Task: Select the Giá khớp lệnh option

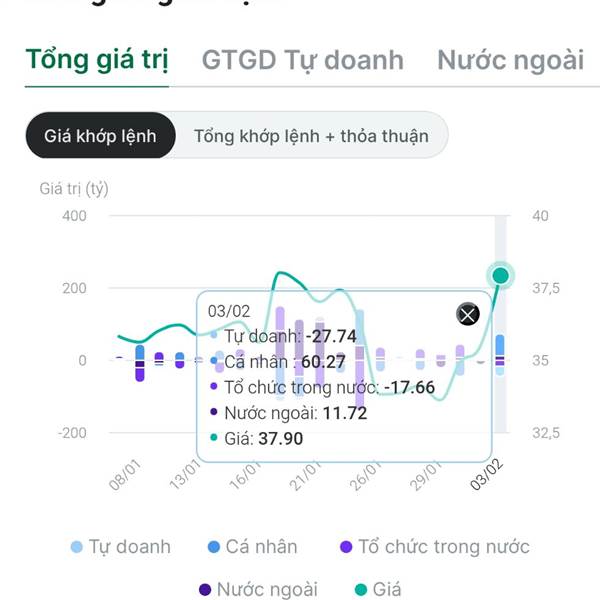Action: tap(100, 136)
